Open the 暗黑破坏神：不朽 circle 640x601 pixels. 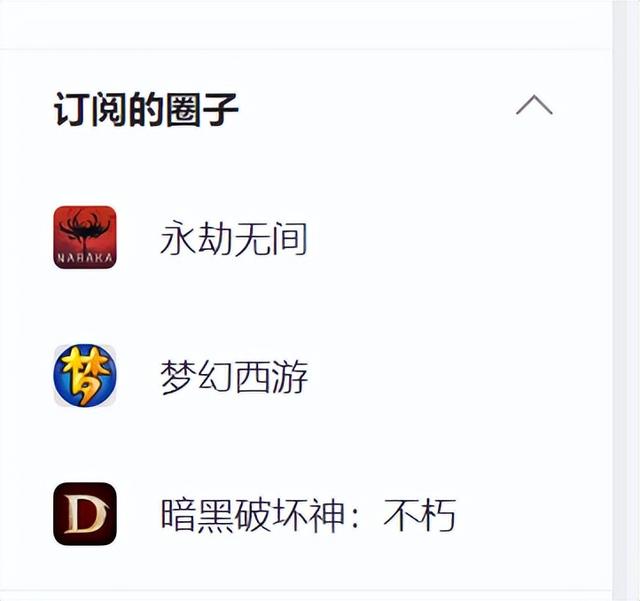pos(307,515)
